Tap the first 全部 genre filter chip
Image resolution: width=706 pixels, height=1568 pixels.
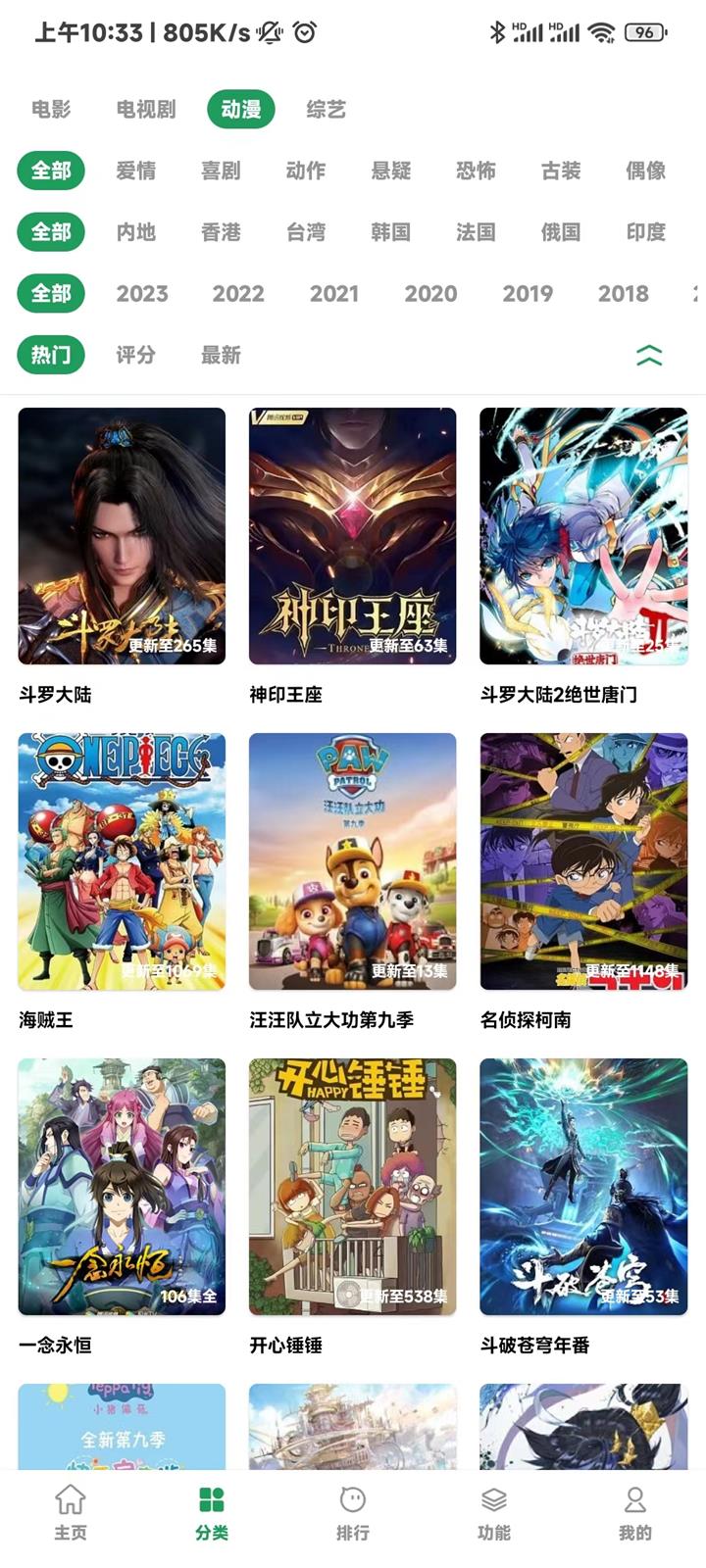point(50,171)
